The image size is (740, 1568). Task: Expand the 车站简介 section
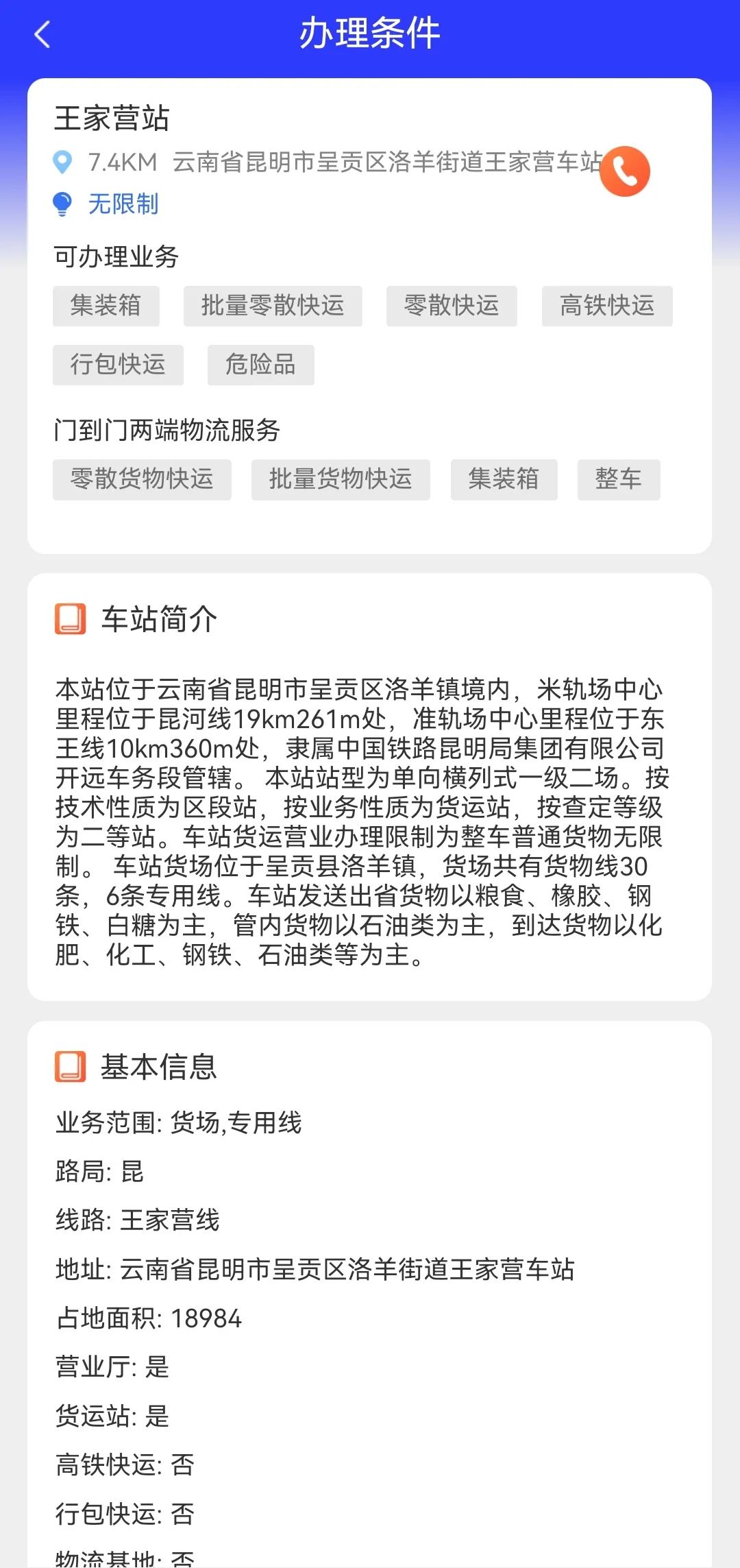[159, 618]
